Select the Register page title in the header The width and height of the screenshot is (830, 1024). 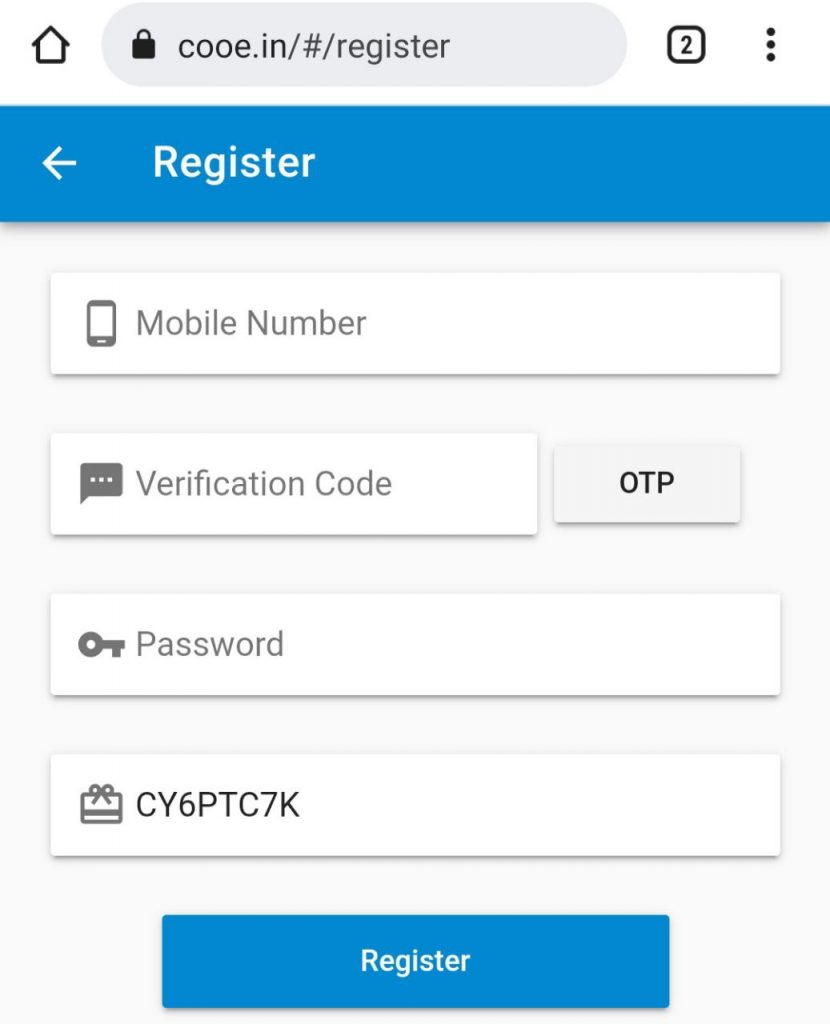pos(233,162)
